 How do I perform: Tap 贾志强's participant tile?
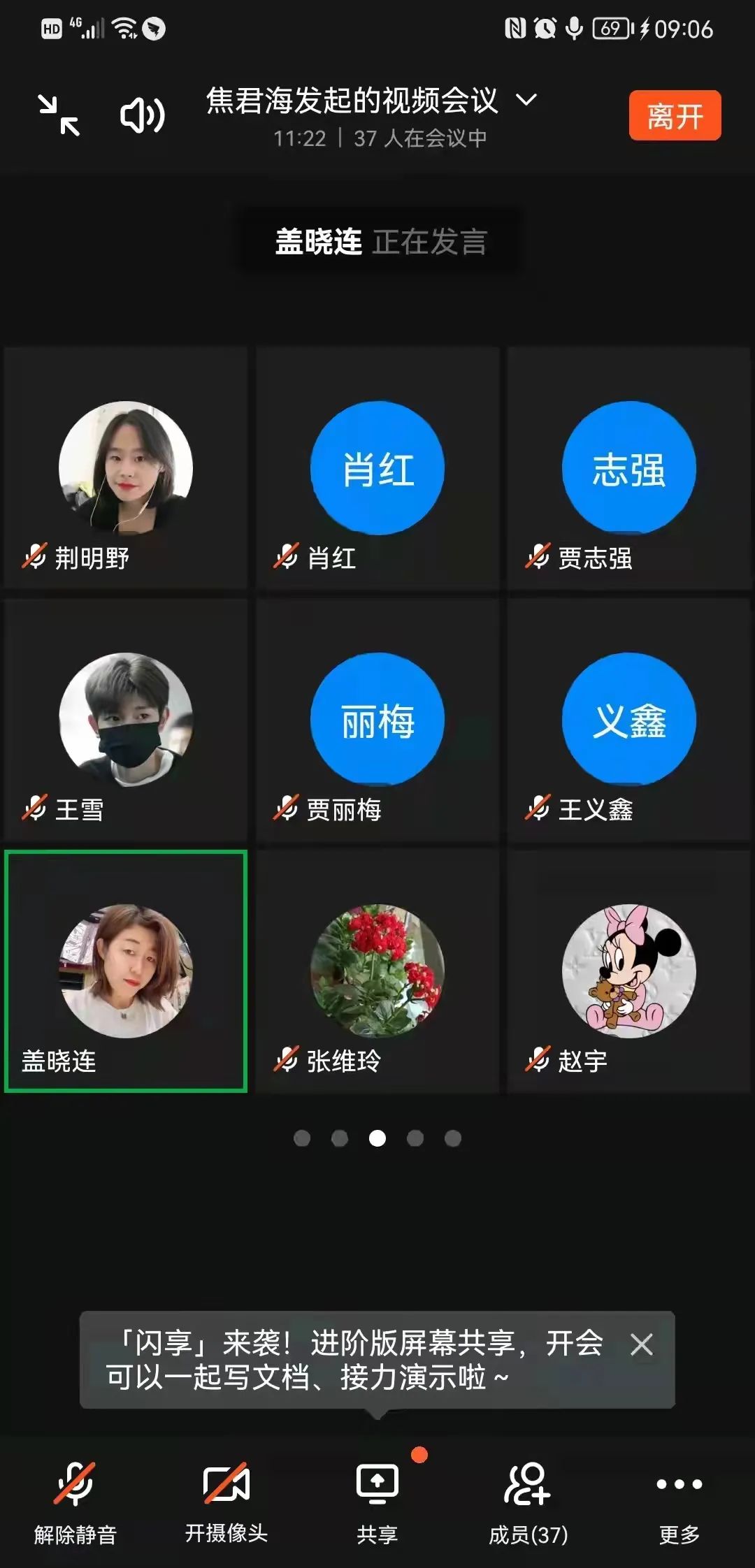[x=629, y=468]
